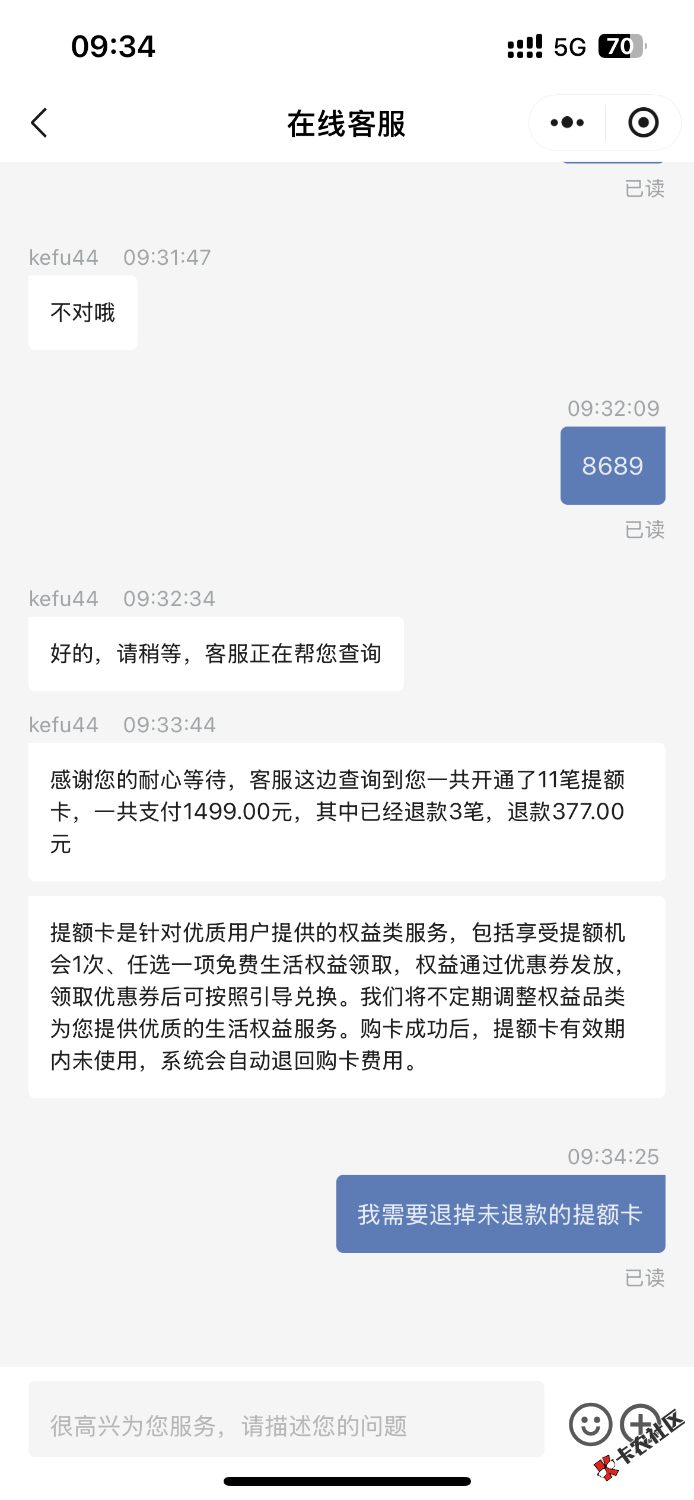The height and width of the screenshot is (1500, 694).
Task: Open the emoji picker
Action: 590,1424
